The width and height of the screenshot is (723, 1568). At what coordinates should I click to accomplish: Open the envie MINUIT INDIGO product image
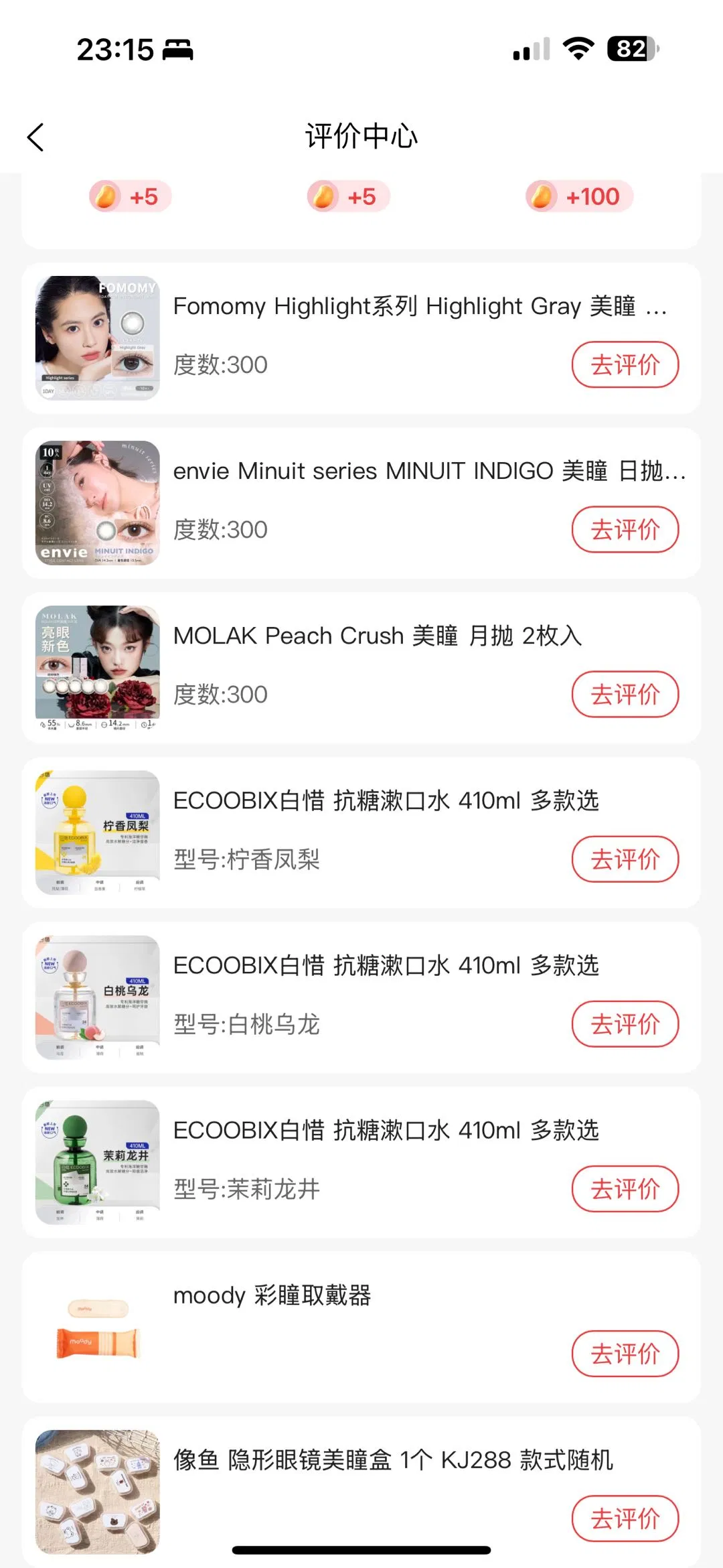pos(98,503)
